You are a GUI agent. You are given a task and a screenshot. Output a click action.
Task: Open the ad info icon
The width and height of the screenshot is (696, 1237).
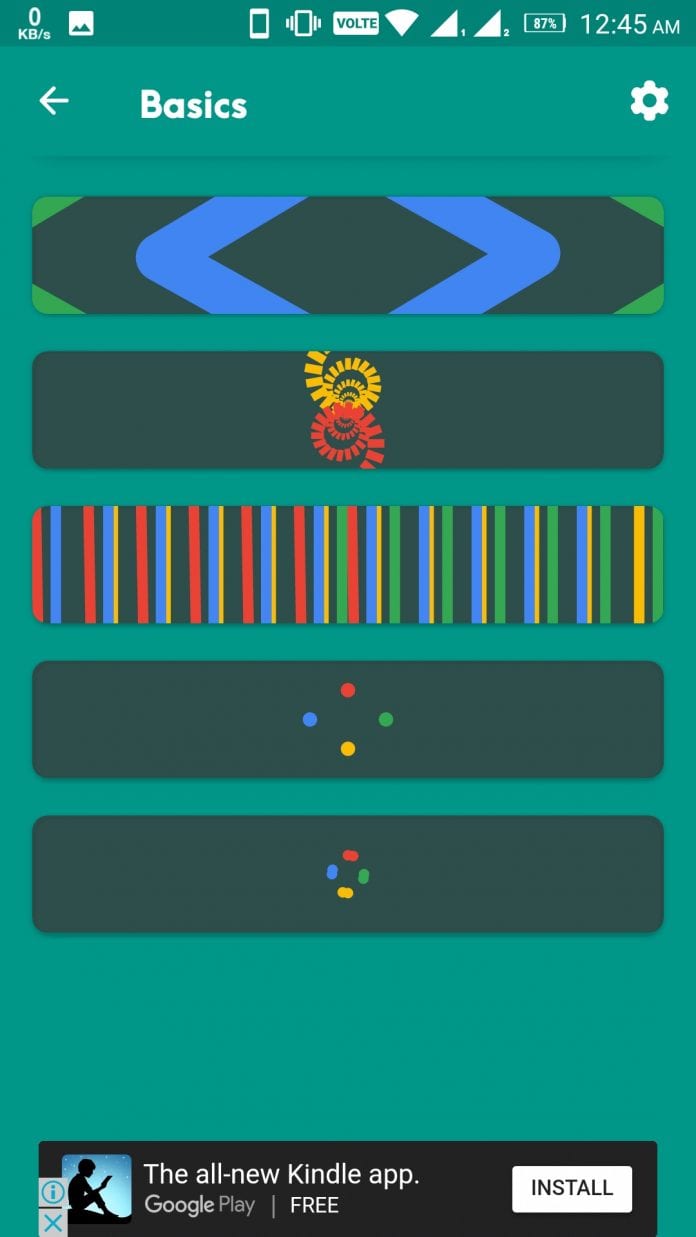tap(53, 1192)
